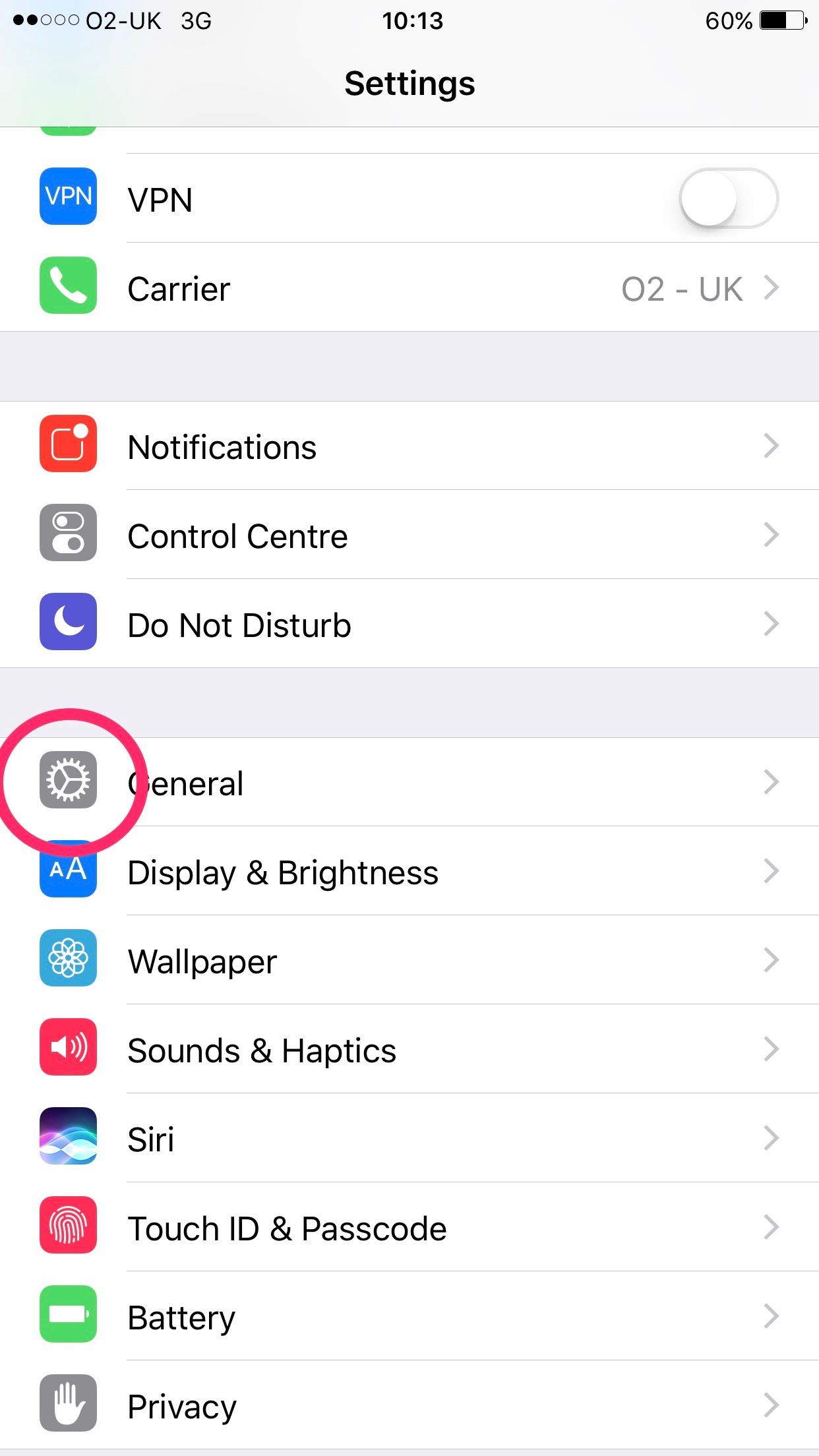Select the Control Centre icon
819x1456 pixels.
(x=68, y=535)
